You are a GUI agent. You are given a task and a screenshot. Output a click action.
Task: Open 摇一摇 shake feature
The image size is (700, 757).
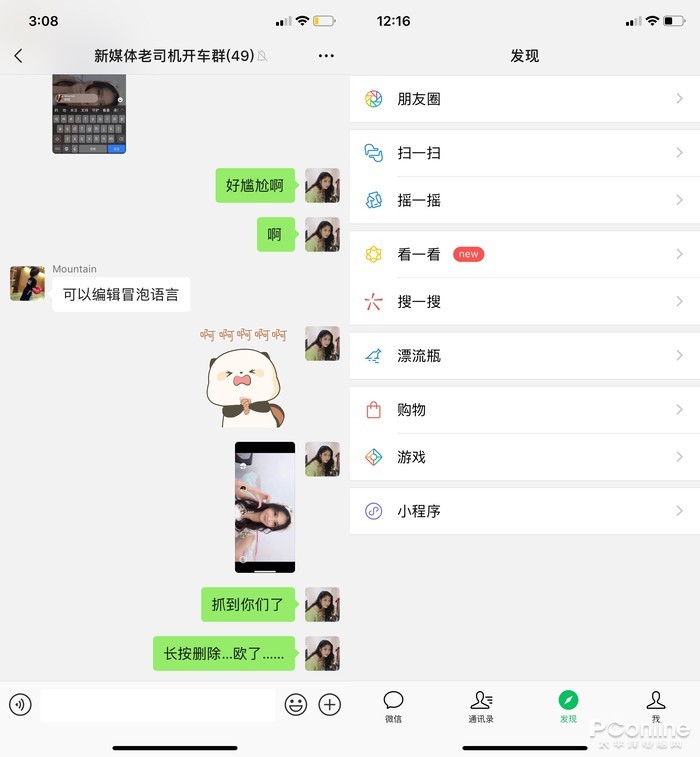pos(524,200)
